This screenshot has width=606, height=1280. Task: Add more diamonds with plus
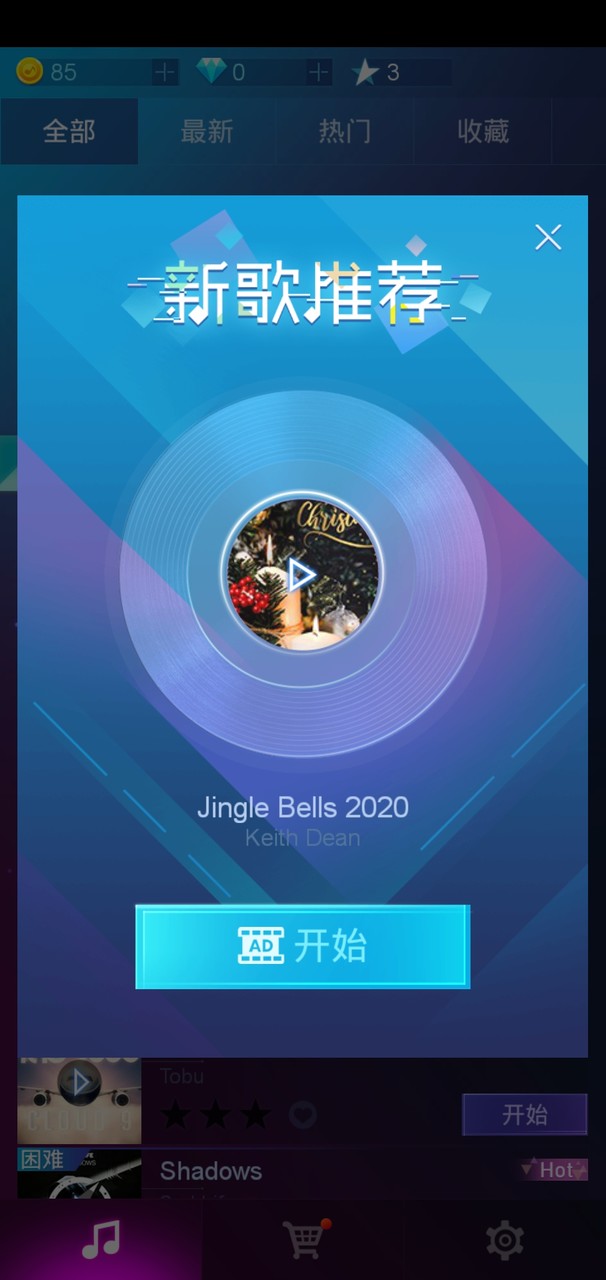pyautogui.click(x=318, y=72)
